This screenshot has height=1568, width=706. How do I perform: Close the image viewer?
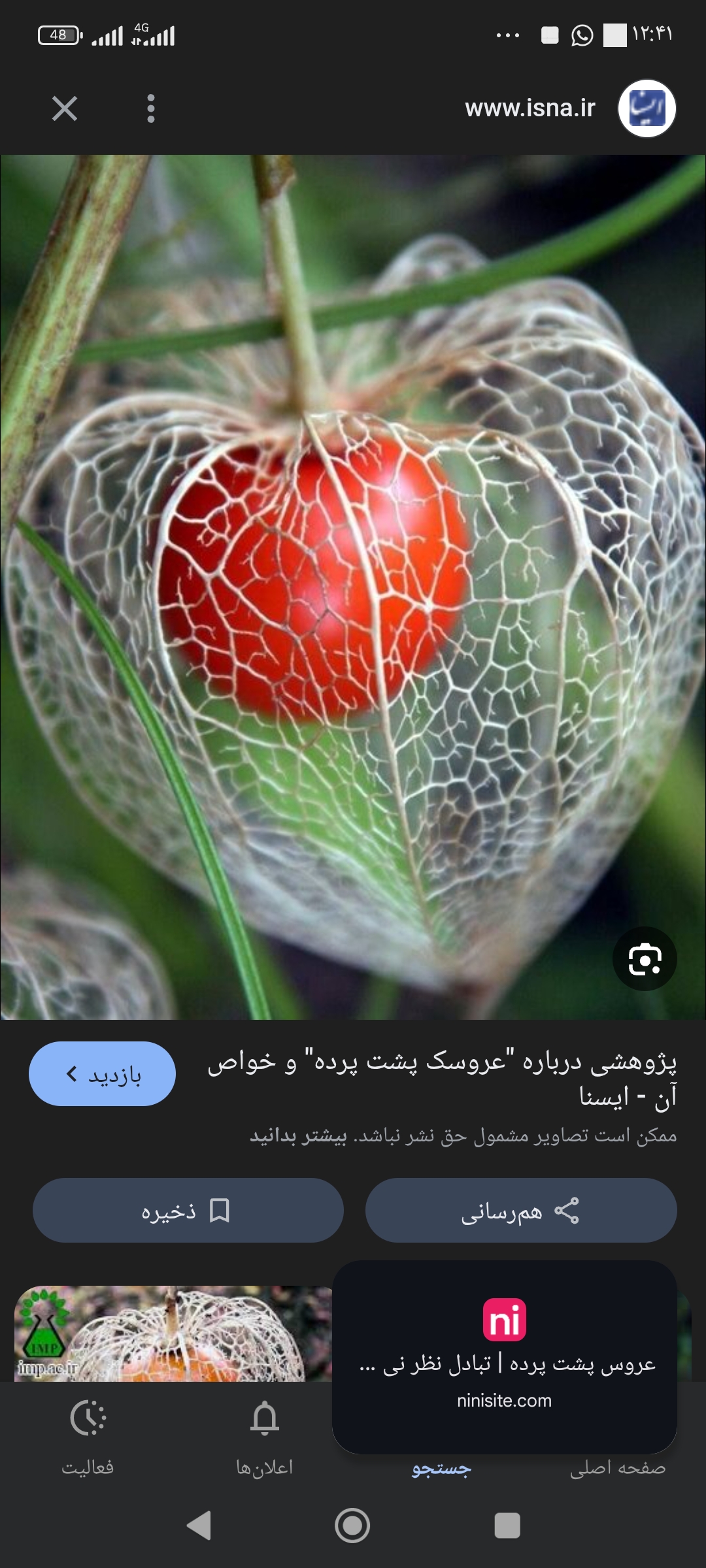(x=65, y=108)
